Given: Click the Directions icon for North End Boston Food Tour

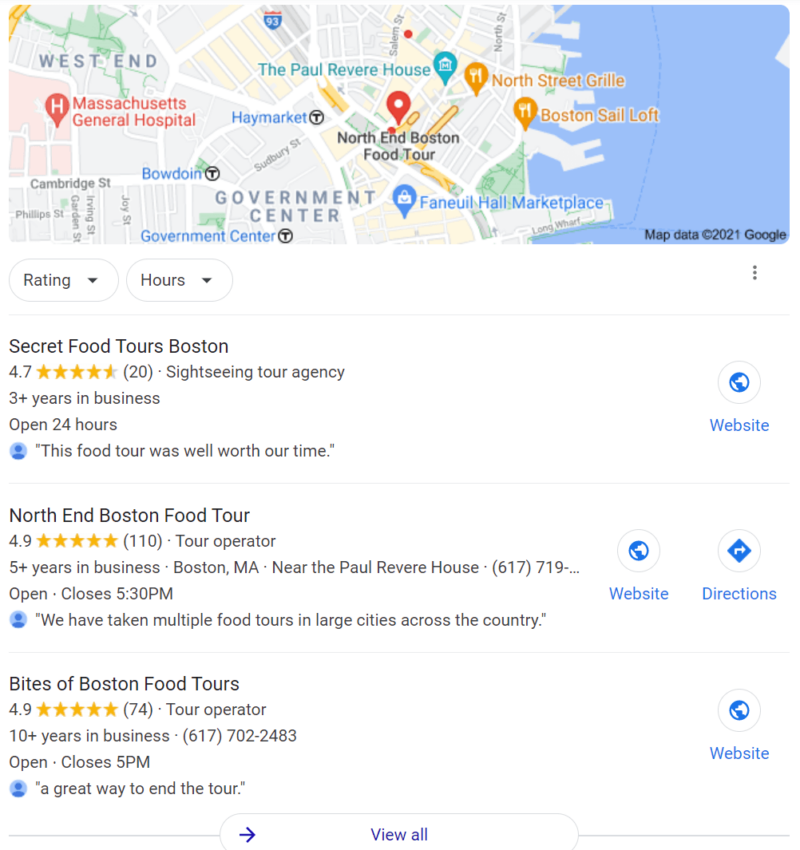Looking at the screenshot, I should click(739, 551).
